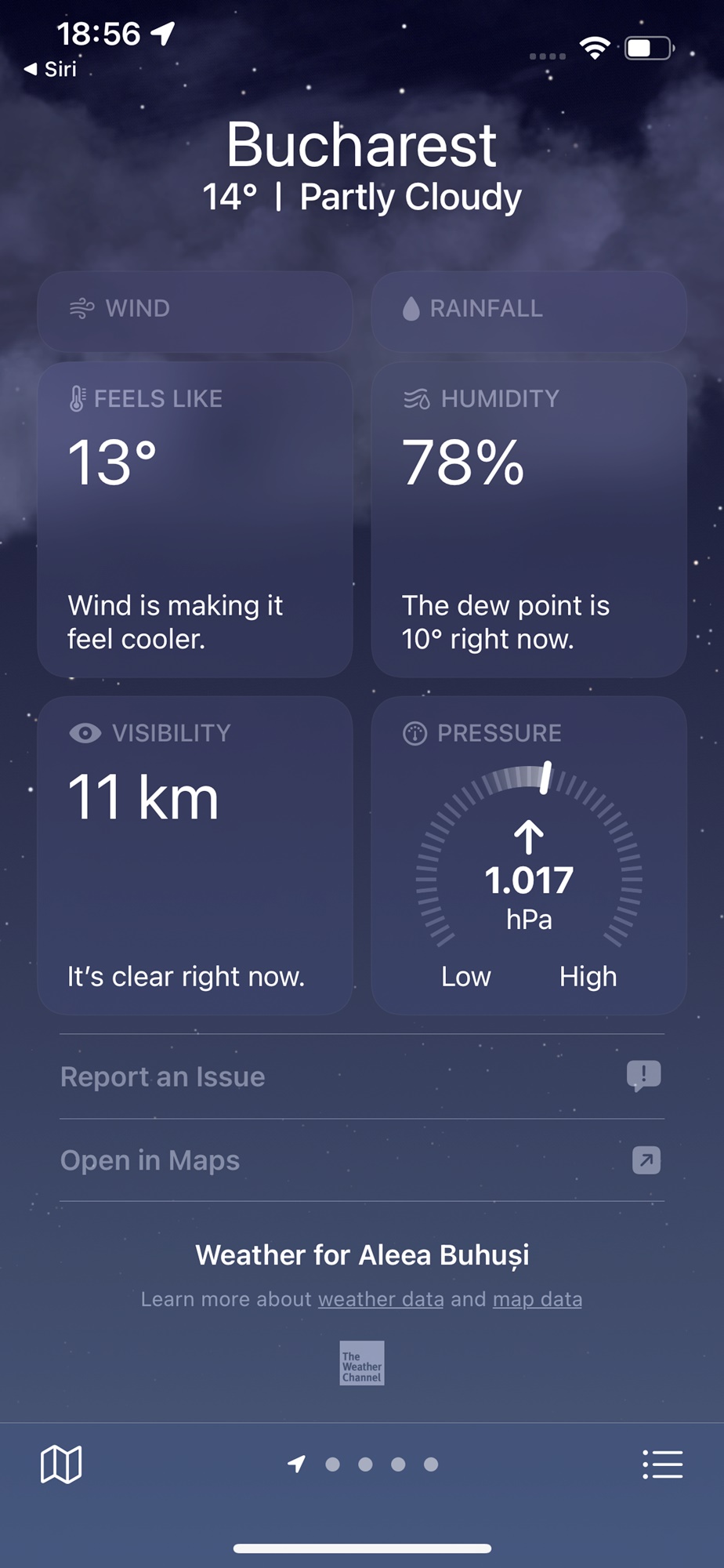Choose Open in Maps
This screenshot has height=1568, width=724.
click(x=362, y=1160)
